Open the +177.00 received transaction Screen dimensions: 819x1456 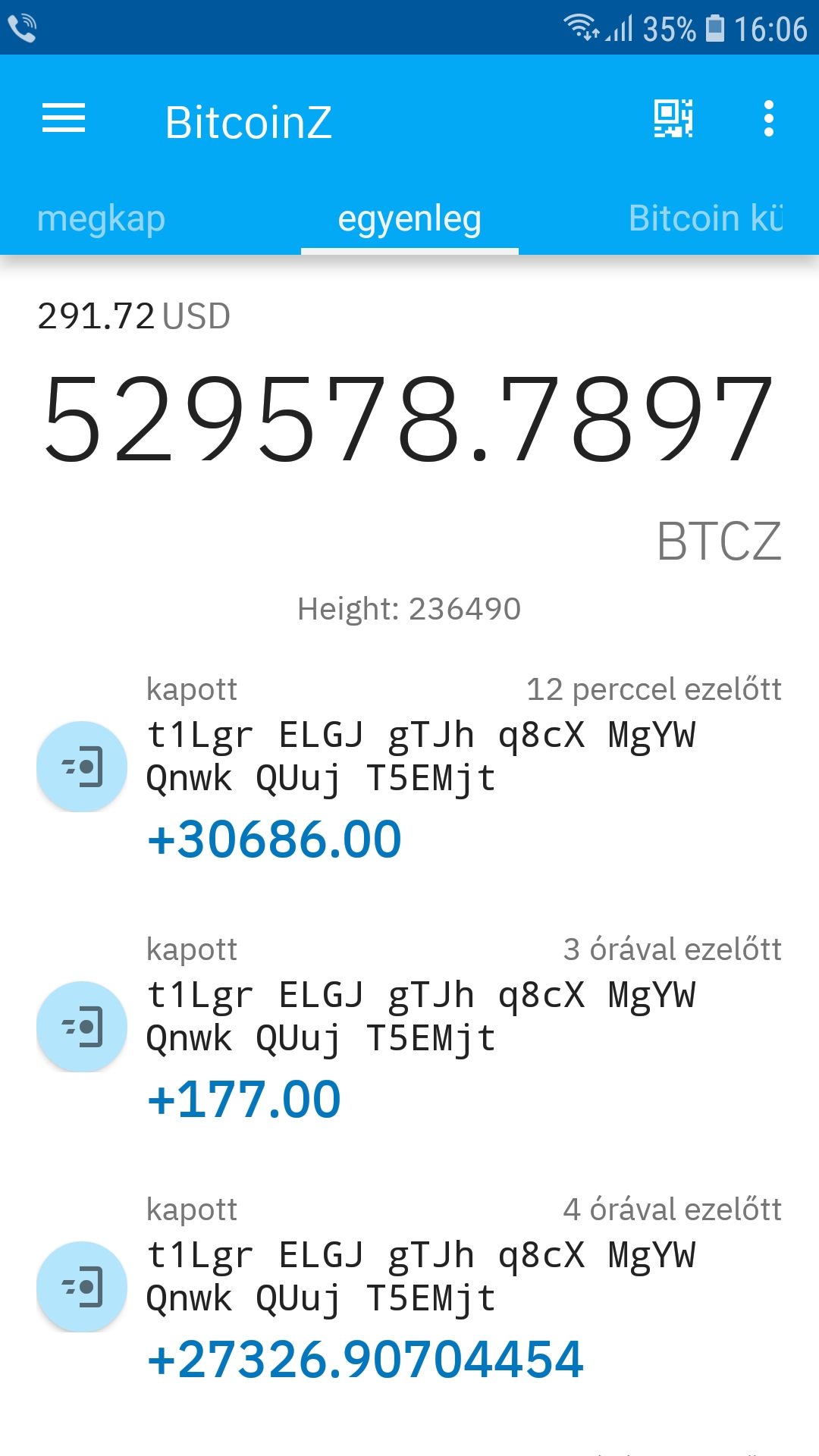pos(409,1028)
